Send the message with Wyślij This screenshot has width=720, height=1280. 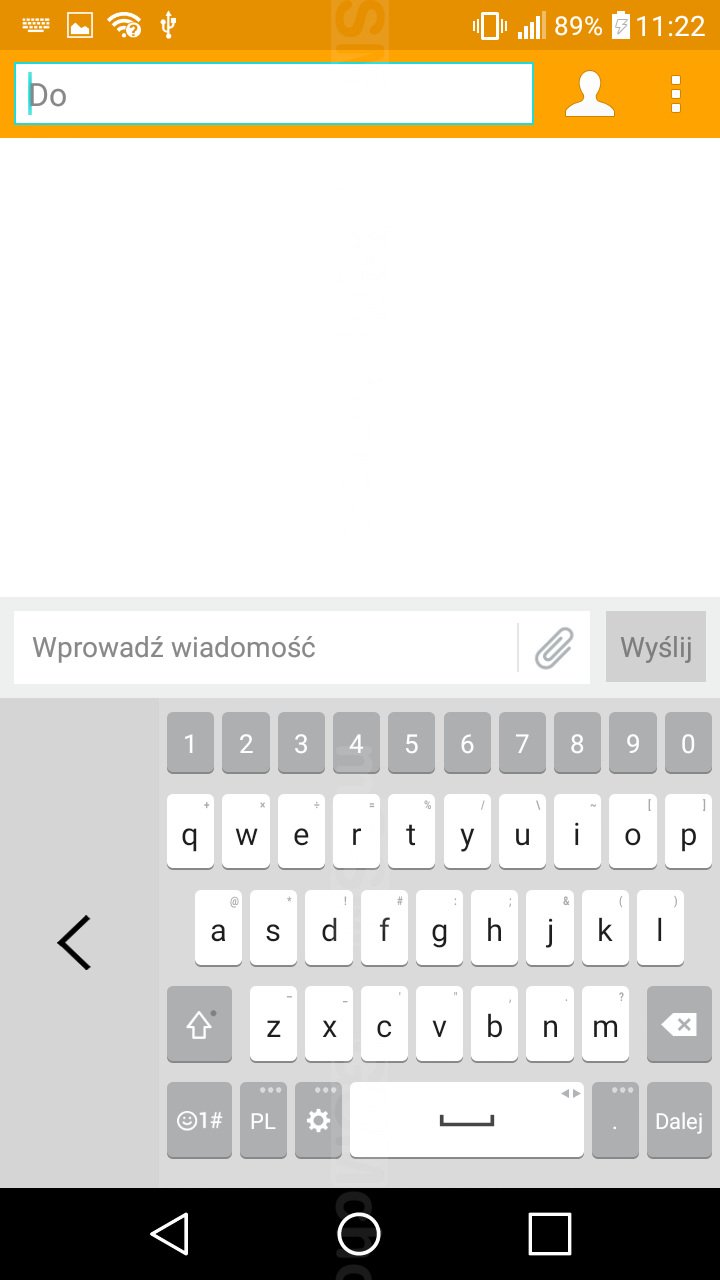click(656, 647)
